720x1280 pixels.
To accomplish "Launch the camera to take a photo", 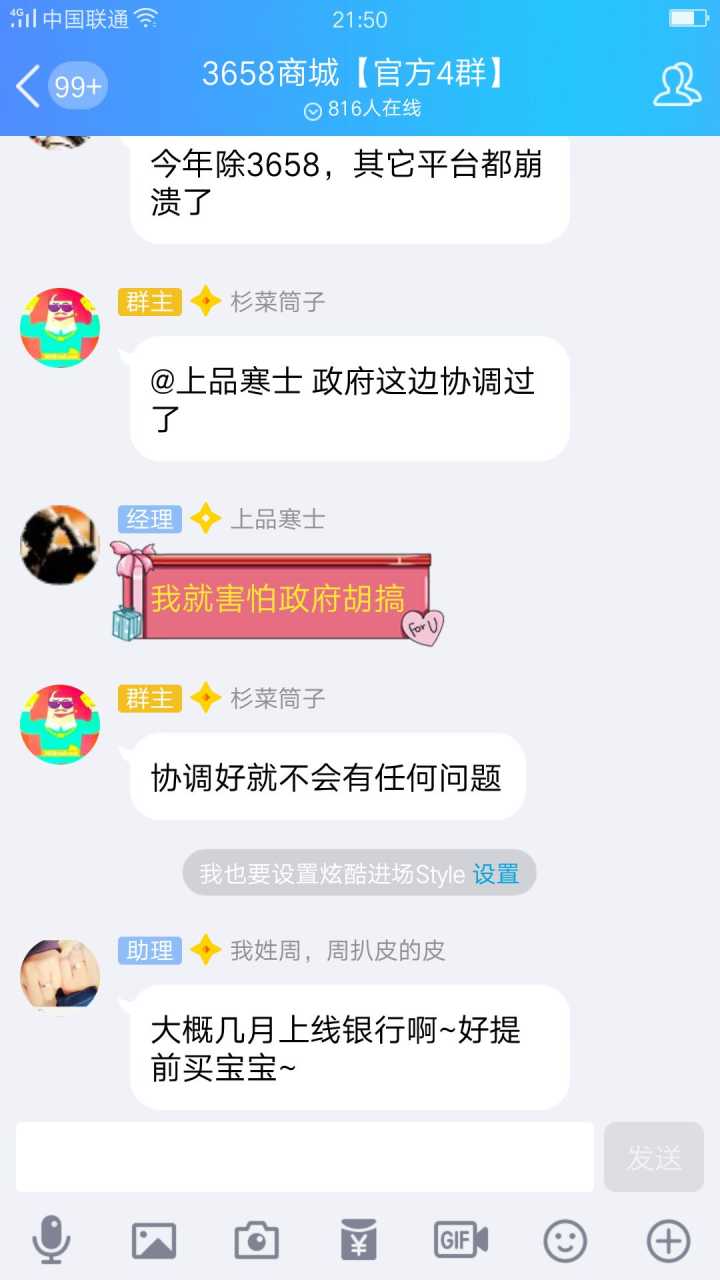I will 257,1241.
